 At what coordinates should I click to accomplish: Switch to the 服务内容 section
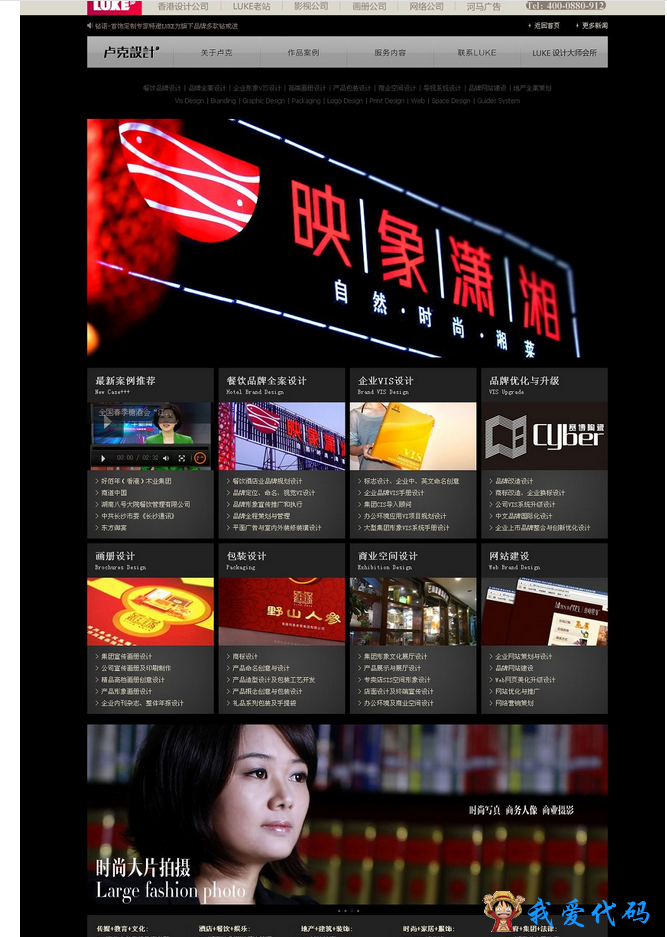click(x=390, y=52)
